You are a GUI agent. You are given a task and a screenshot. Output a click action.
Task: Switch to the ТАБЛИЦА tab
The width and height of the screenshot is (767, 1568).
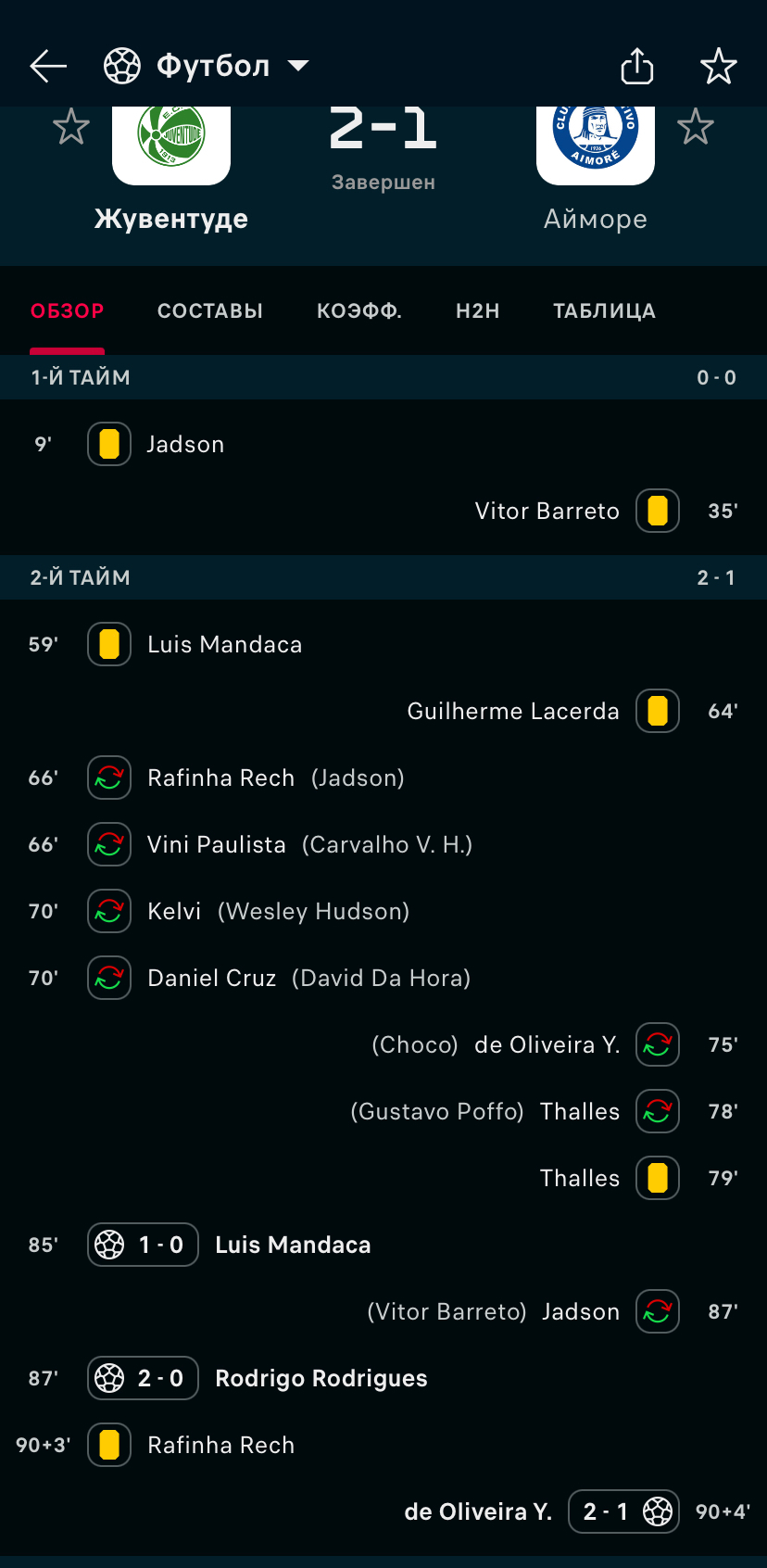coord(605,311)
